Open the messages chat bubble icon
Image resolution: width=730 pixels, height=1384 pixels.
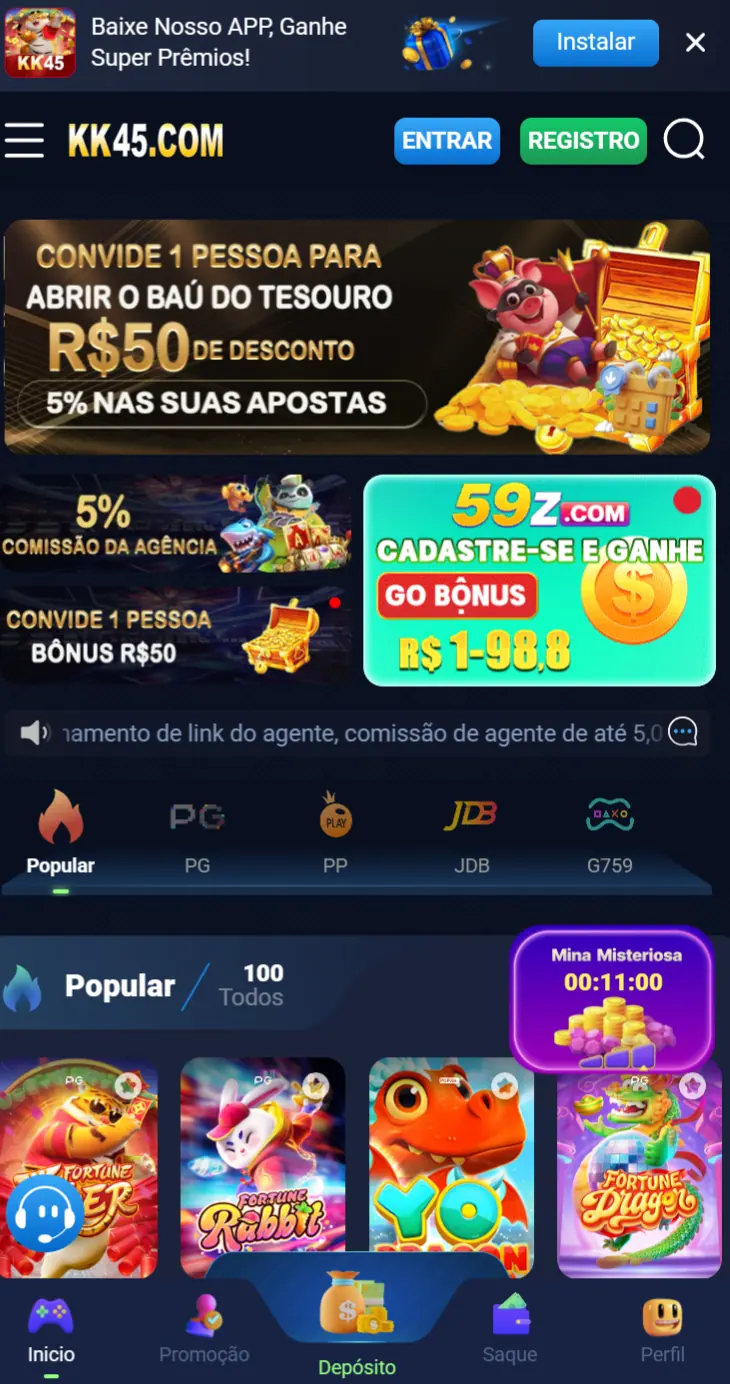pos(683,733)
